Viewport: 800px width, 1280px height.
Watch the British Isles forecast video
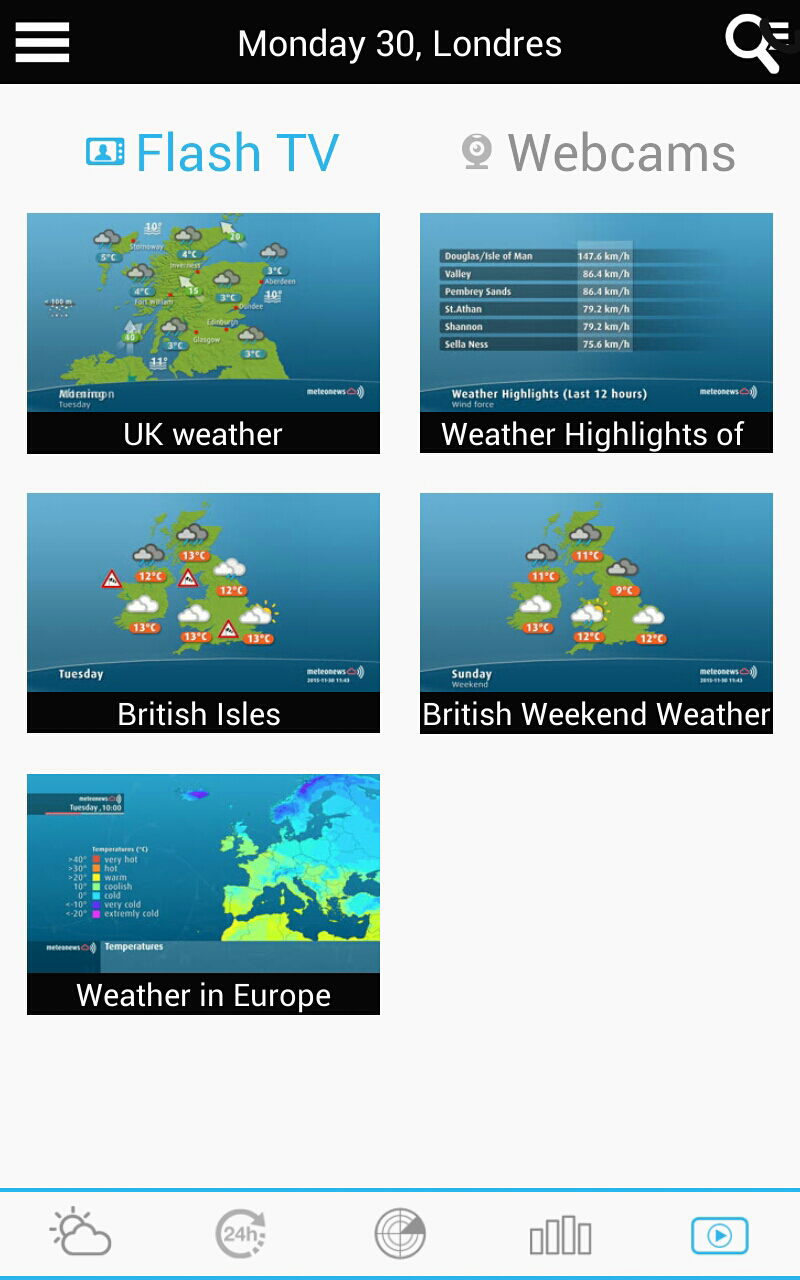[x=203, y=612]
